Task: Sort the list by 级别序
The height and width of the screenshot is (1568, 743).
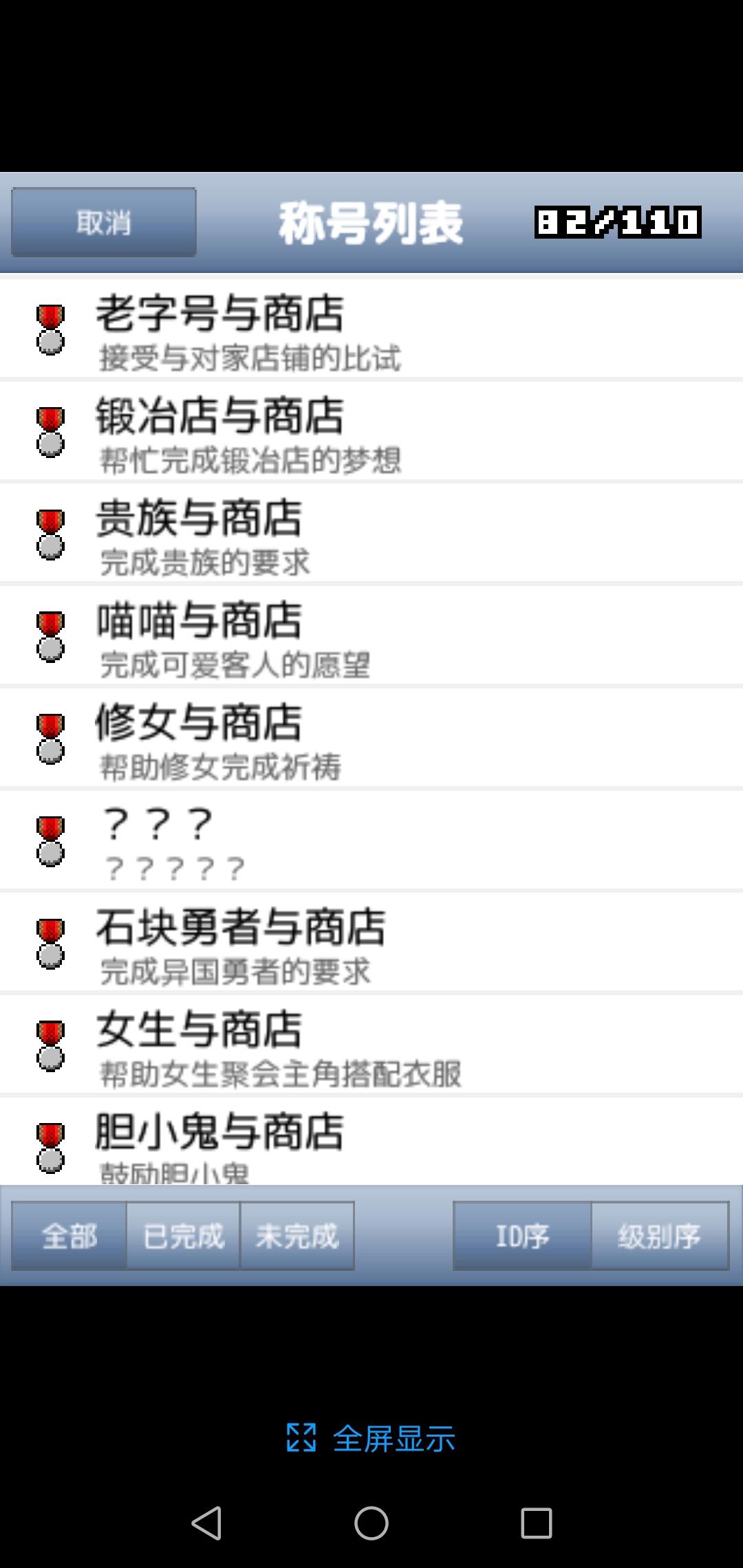Action: [660, 1235]
